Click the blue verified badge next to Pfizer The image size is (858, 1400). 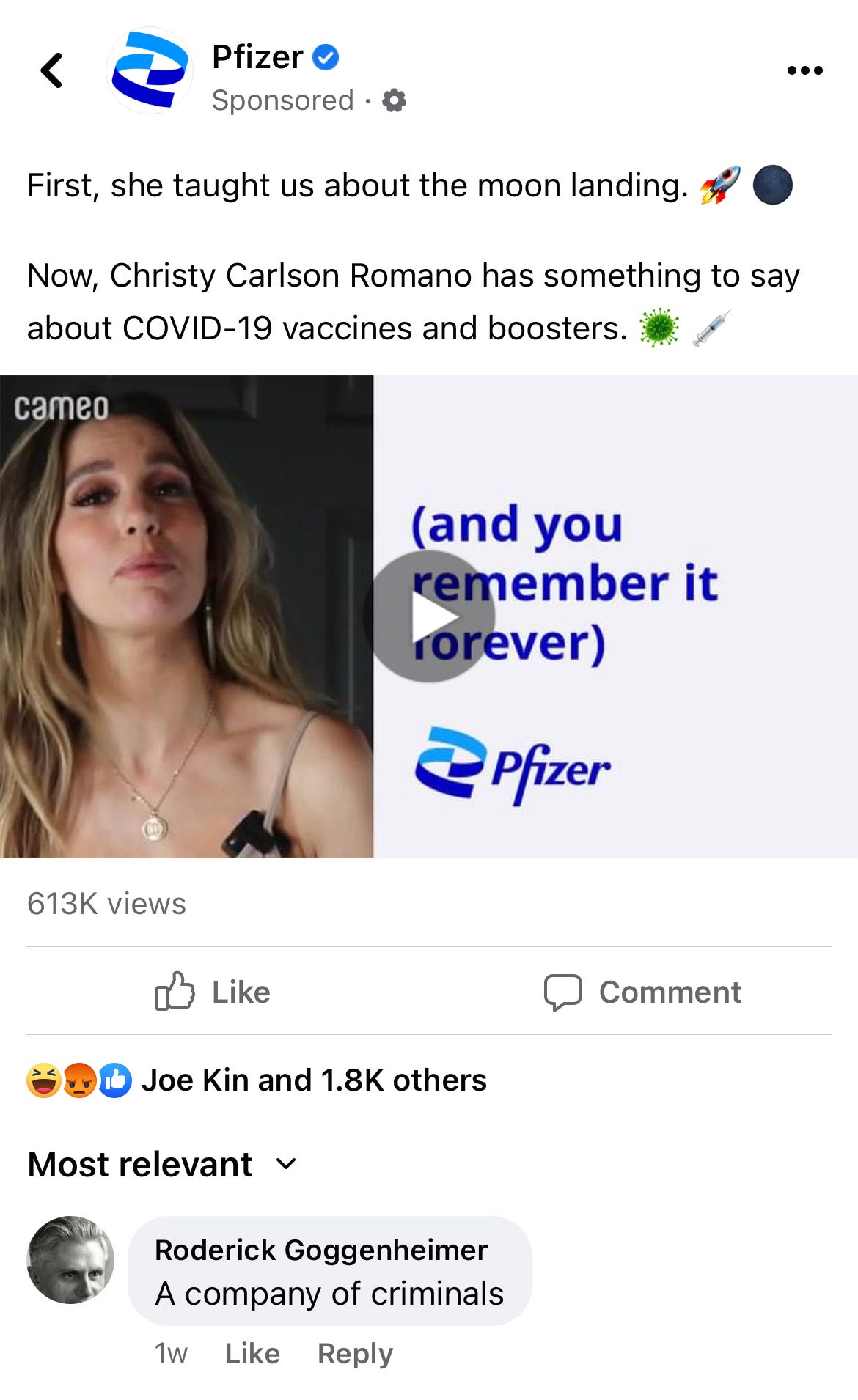pyautogui.click(x=325, y=58)
